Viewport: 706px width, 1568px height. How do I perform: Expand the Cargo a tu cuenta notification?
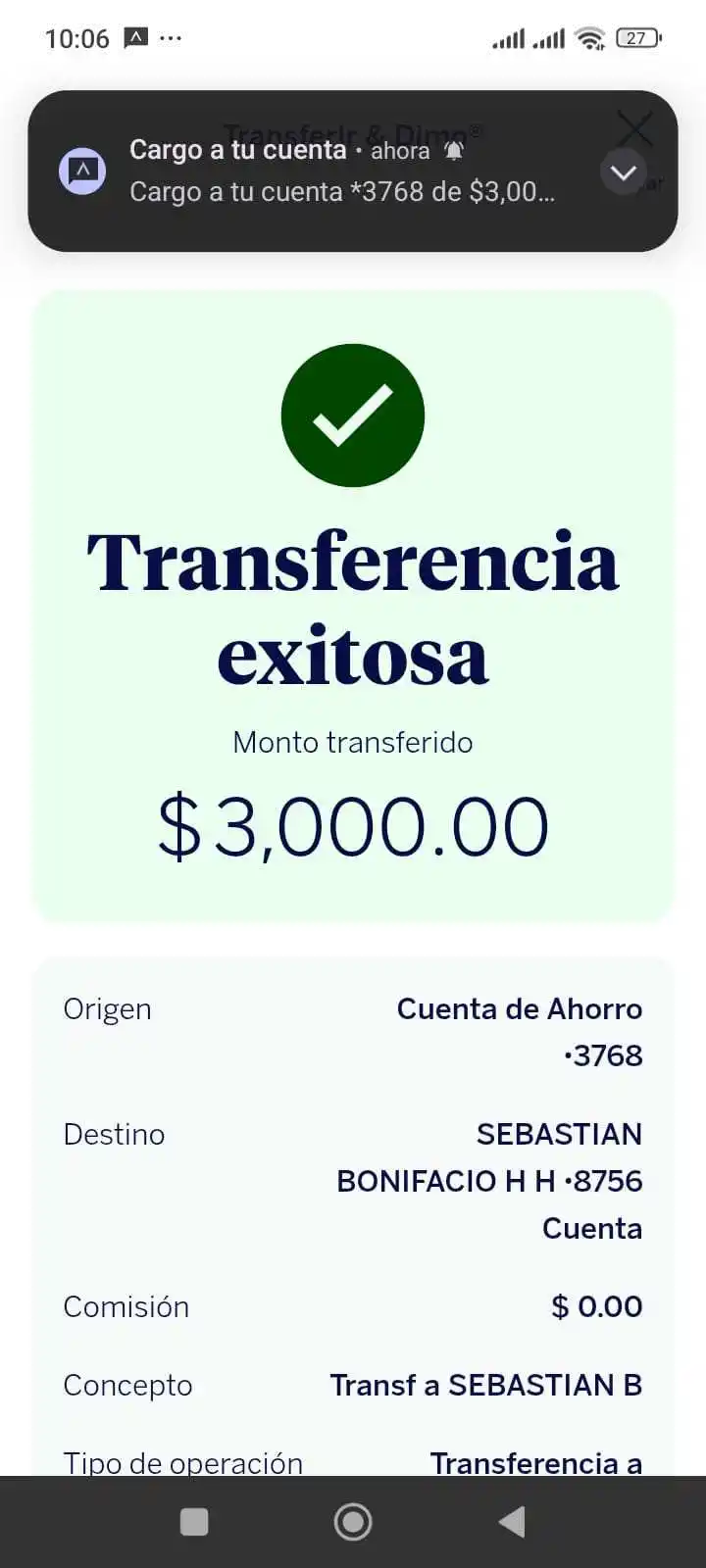pos(624,172)
